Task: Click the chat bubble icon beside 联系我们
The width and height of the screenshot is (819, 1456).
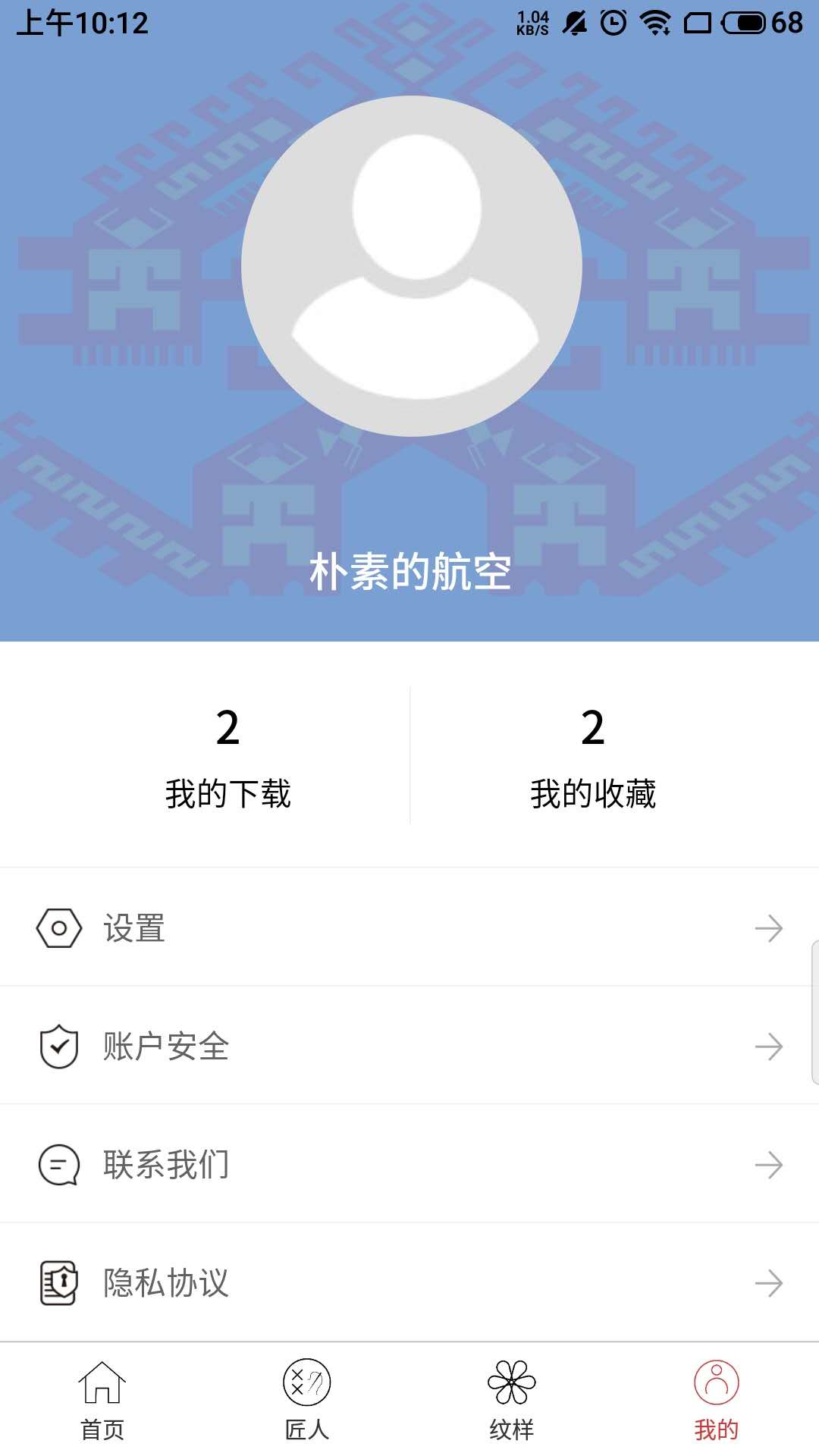Action: click(x=57, y=1163)
